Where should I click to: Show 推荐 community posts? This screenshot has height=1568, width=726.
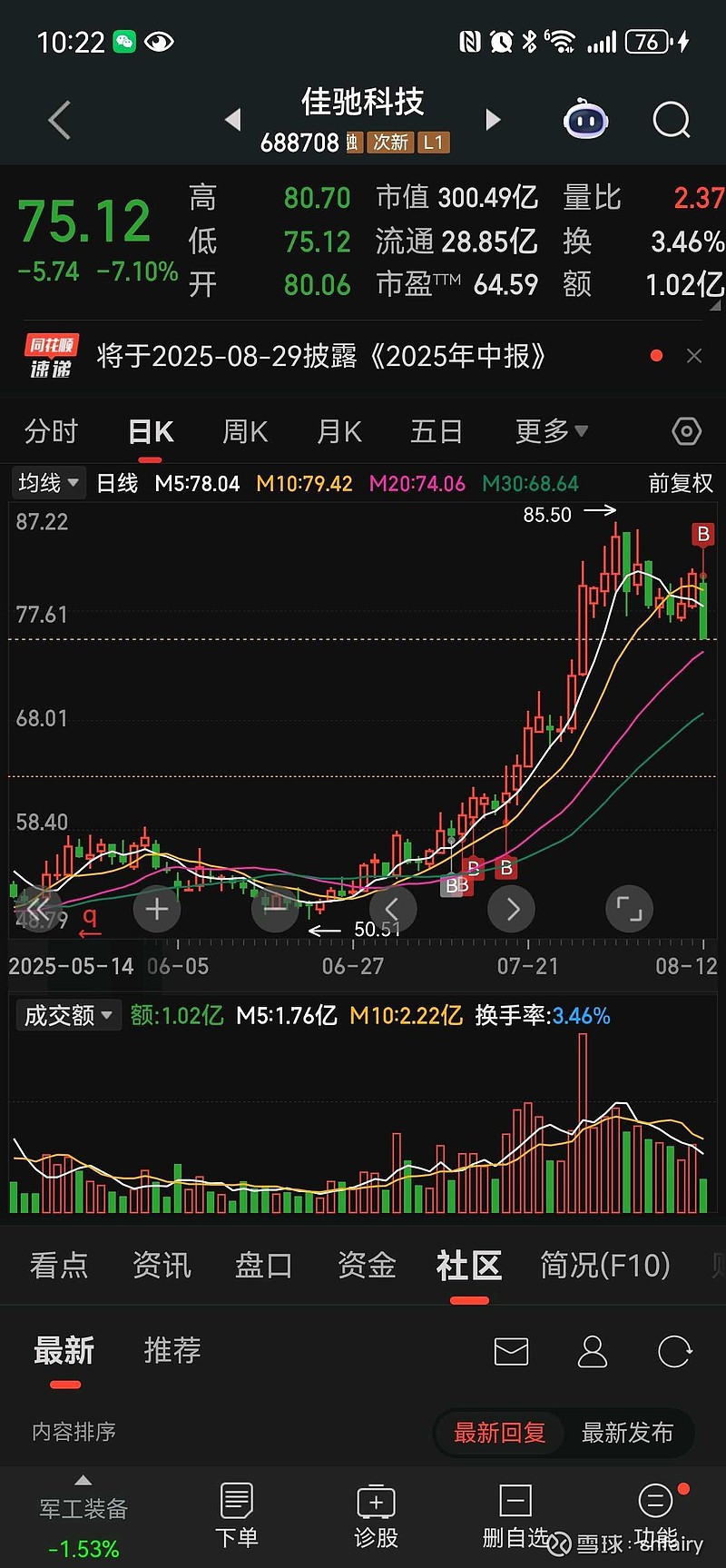pos(172,1350)
